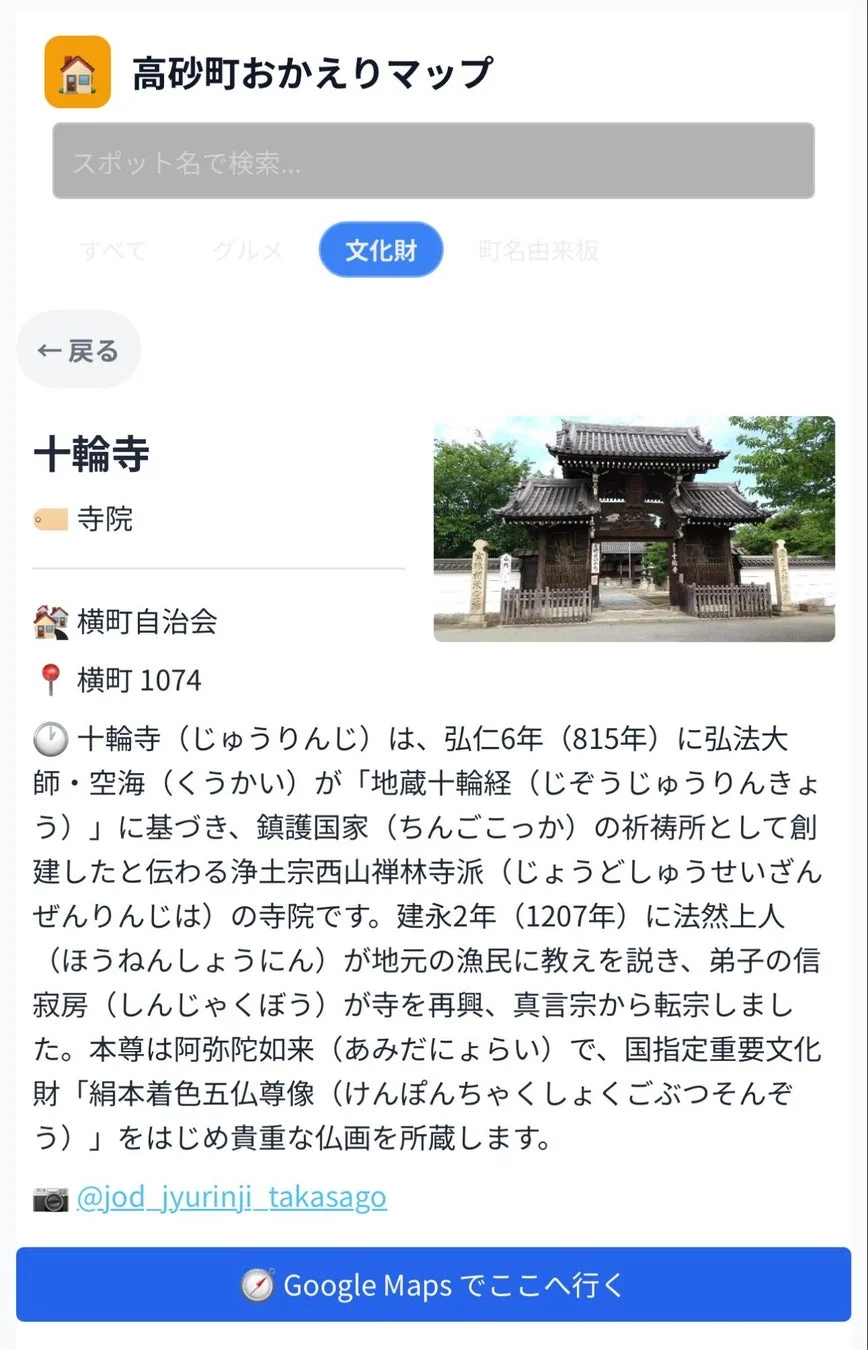Click the 高砂町おかえりマップ app house icon
The image size is (868, 1350).
coord(77,73)
